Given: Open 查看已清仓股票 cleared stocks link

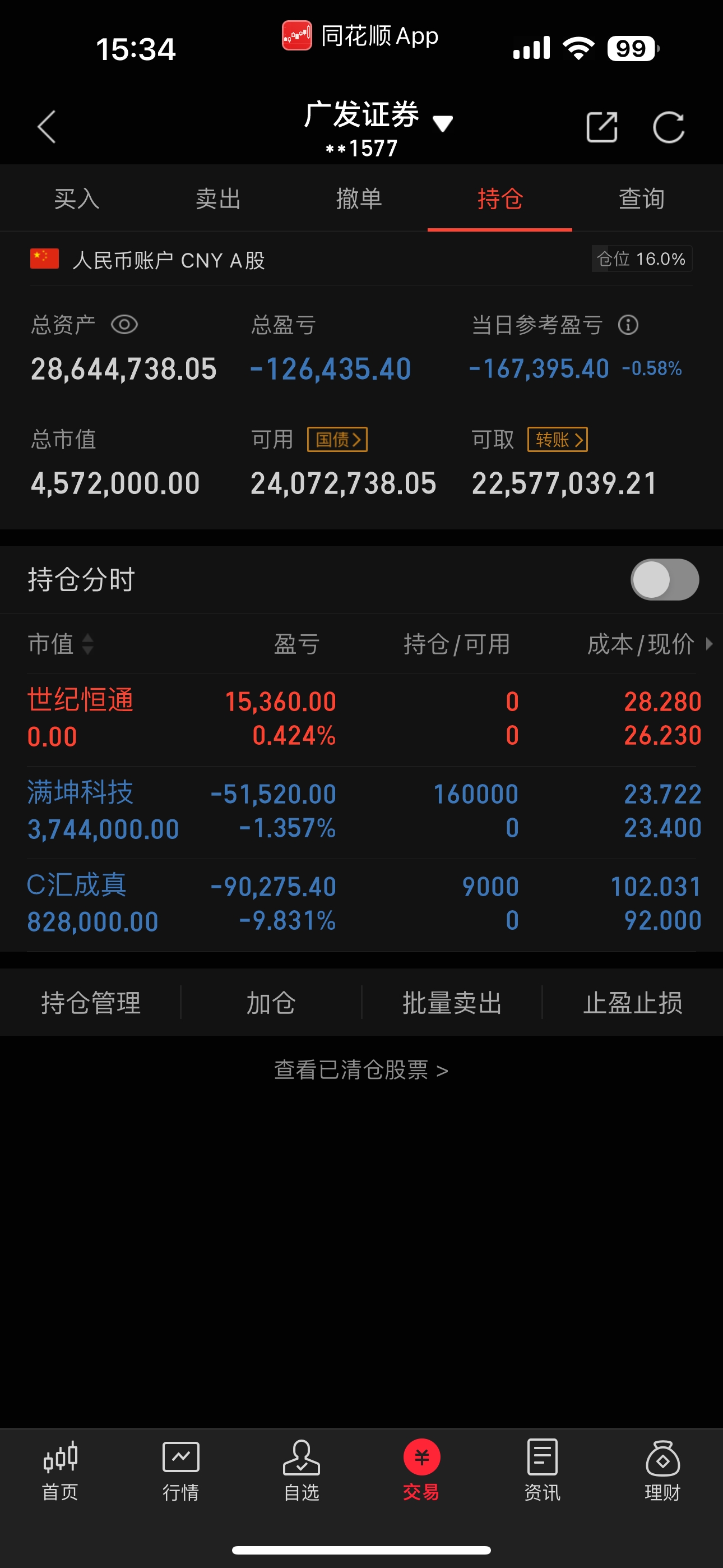Looking at the screenshot, I should (361, 1069).
